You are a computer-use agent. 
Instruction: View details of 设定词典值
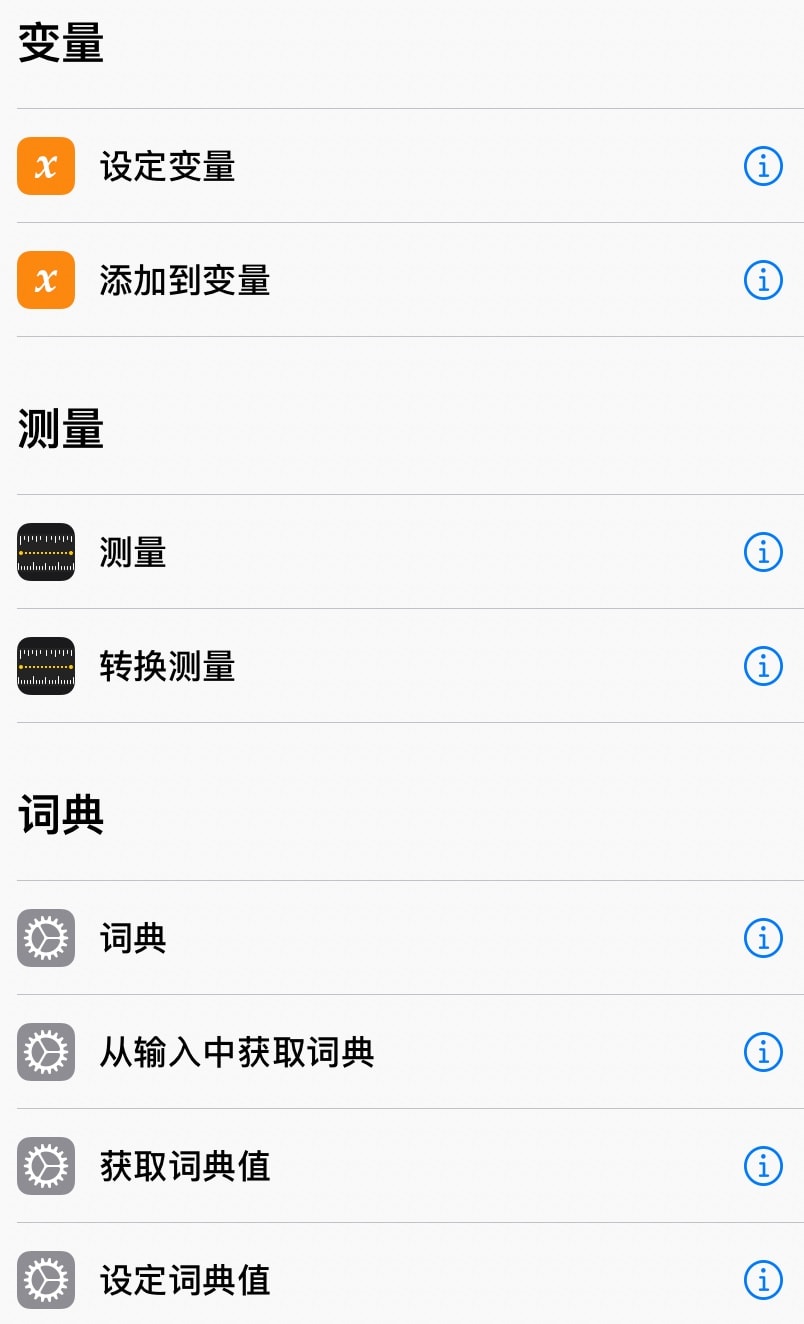(763, 1280)
